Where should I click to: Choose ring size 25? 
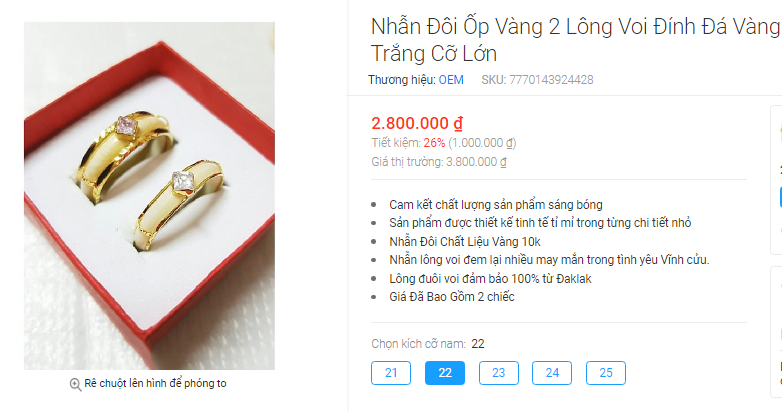pos(605,373)
